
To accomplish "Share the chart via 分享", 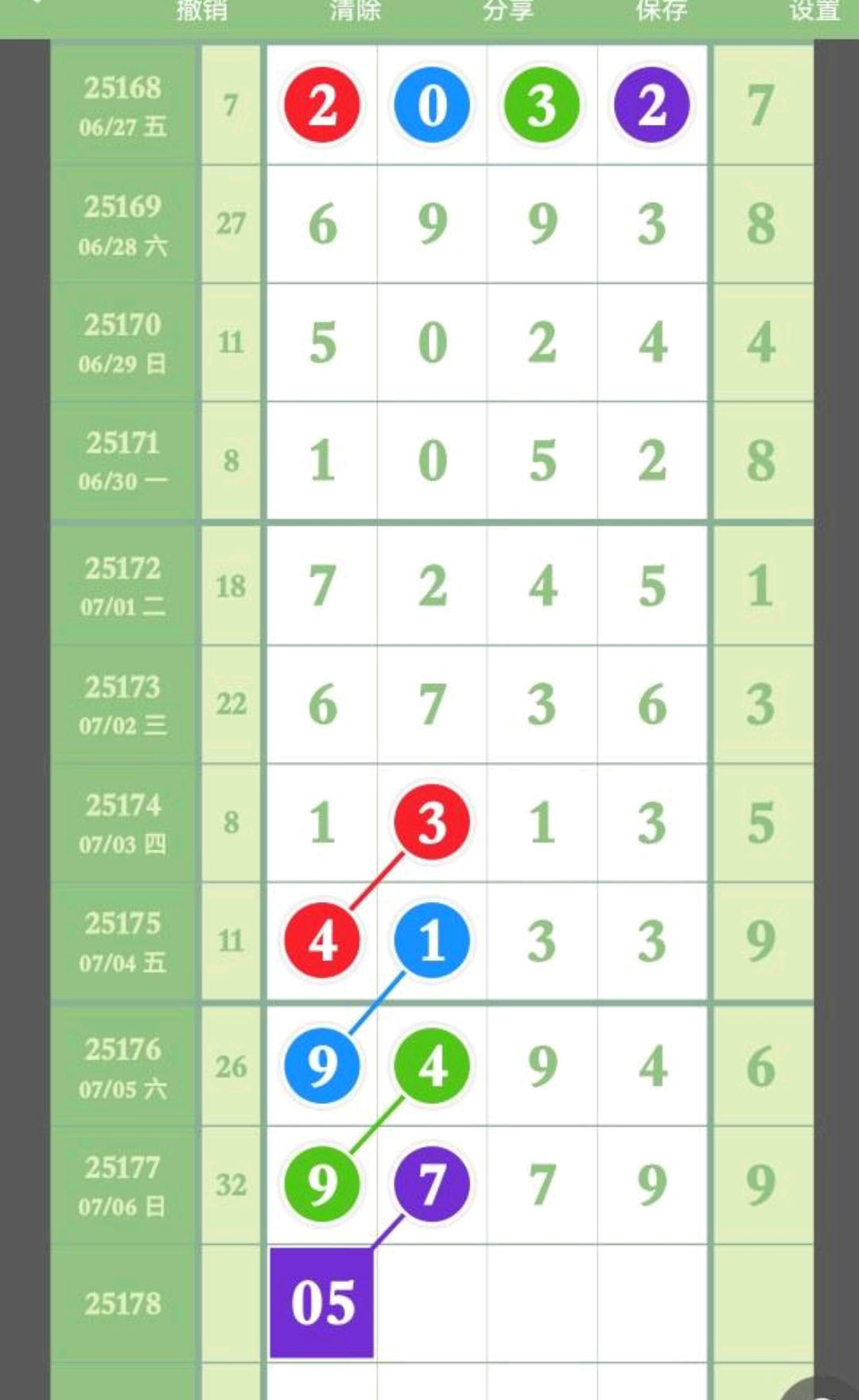I will point(508,10).
